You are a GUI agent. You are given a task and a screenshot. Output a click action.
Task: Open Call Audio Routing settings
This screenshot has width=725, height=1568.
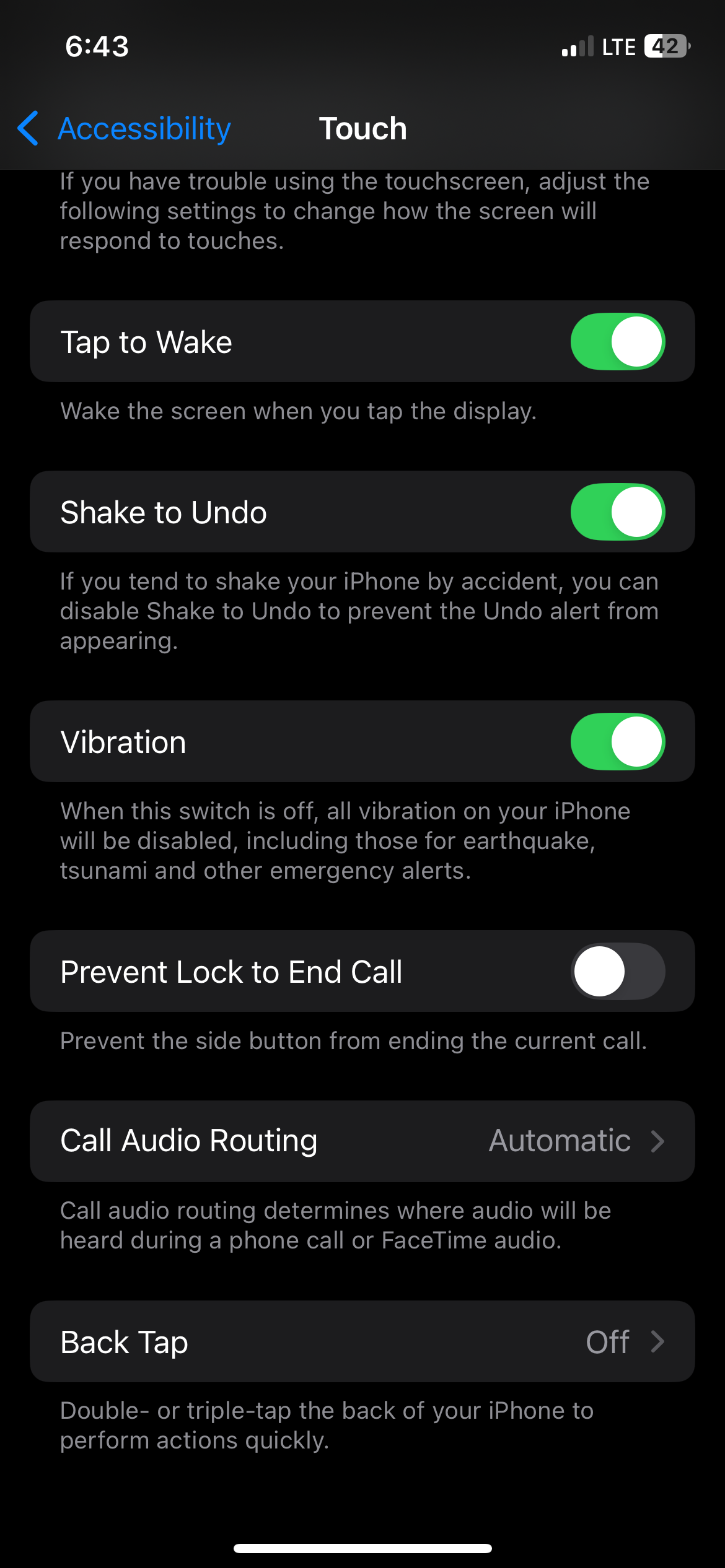click(362, 1140)
